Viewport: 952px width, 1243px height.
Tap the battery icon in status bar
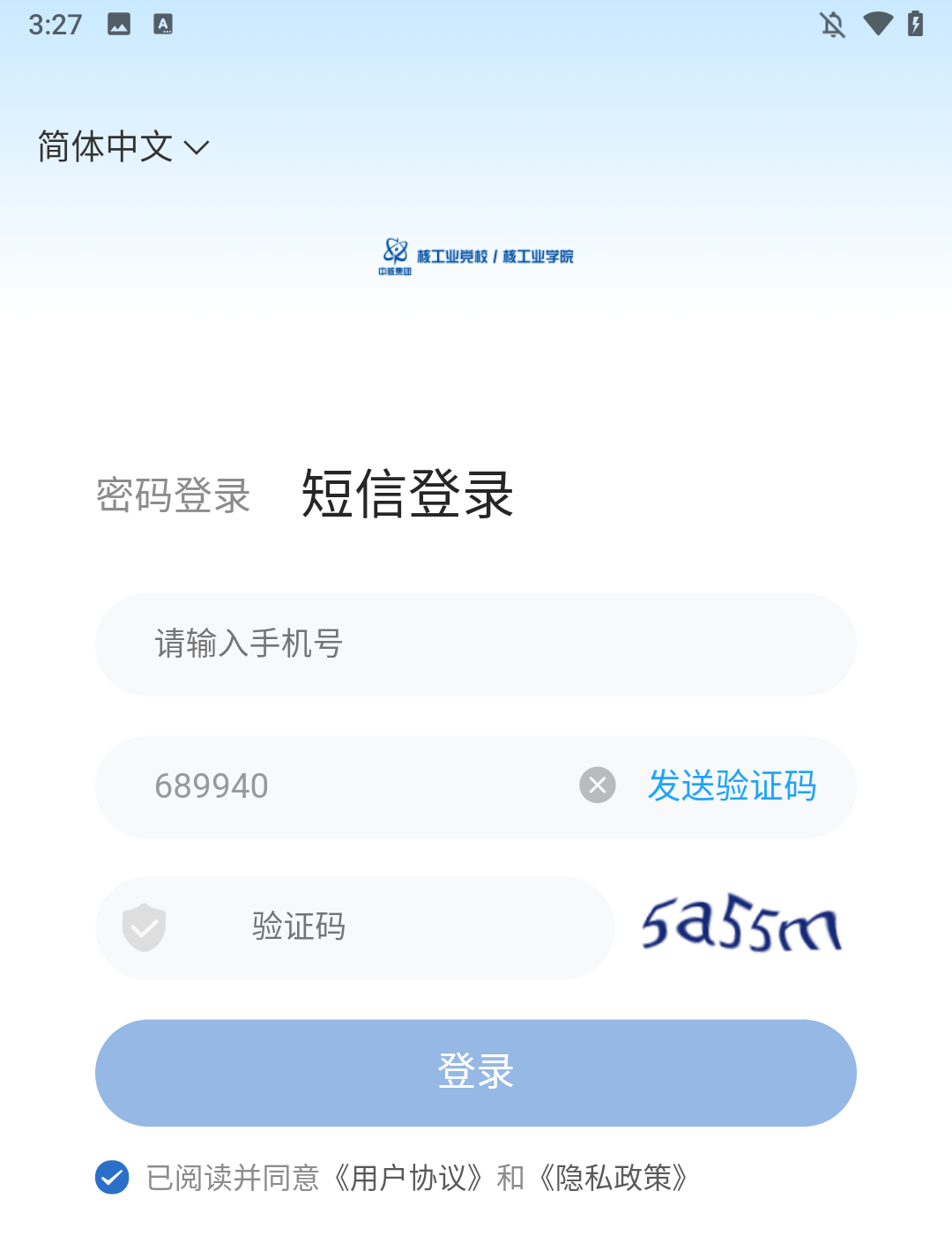[x=917, y=25]
